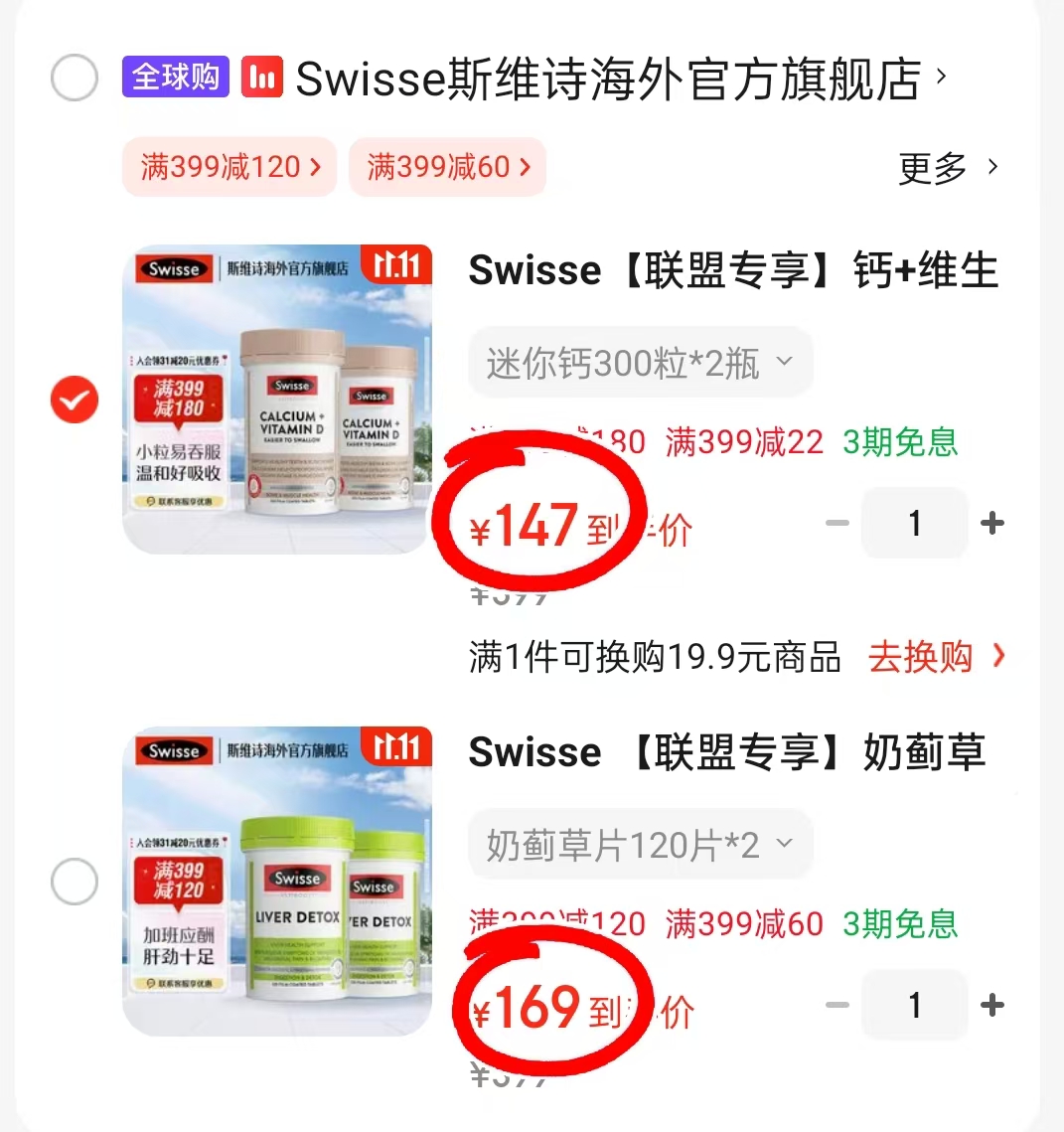
Task: Open the 迷你钙300粒*2瓶 SKU selector
Action: (x=639, y=362)
